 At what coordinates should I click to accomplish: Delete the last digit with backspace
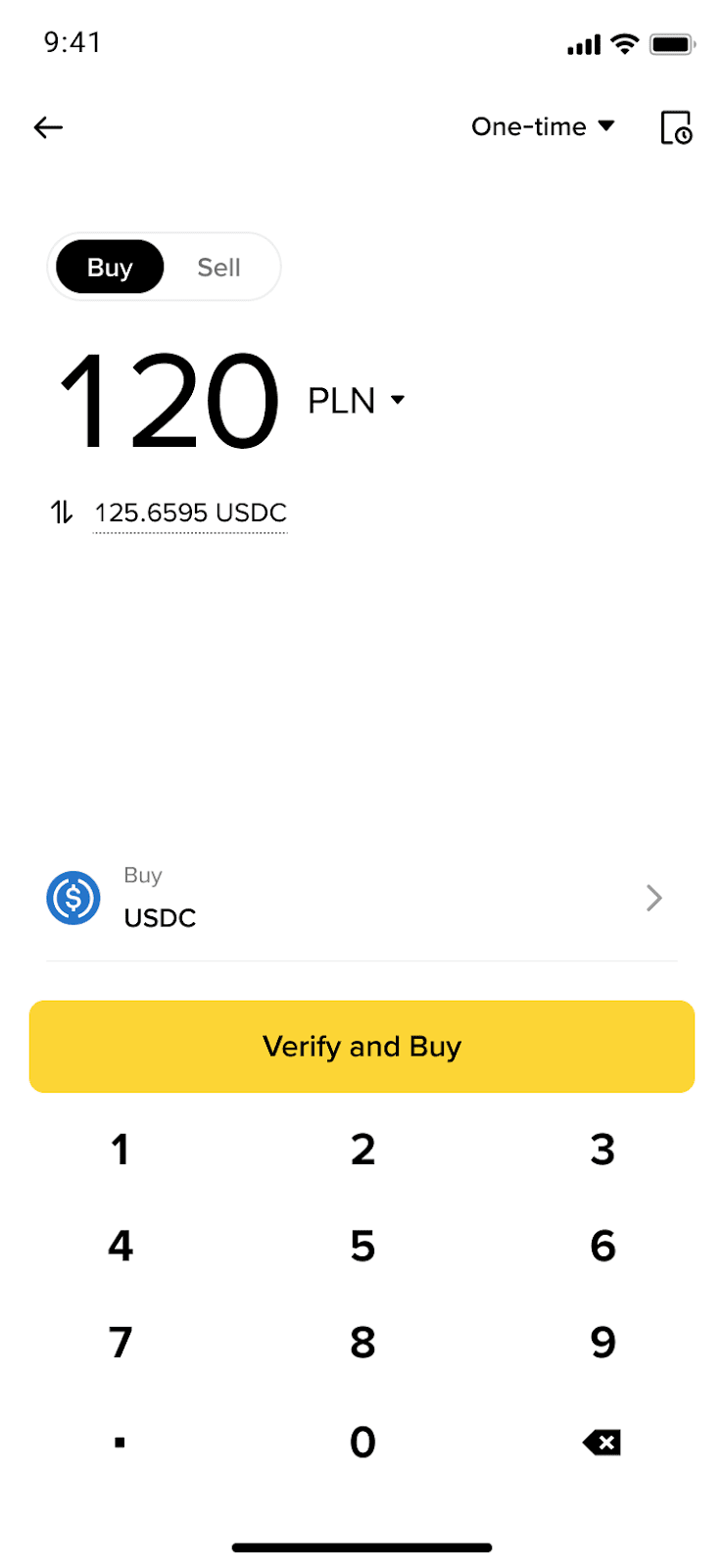[x=602, y=1442]
